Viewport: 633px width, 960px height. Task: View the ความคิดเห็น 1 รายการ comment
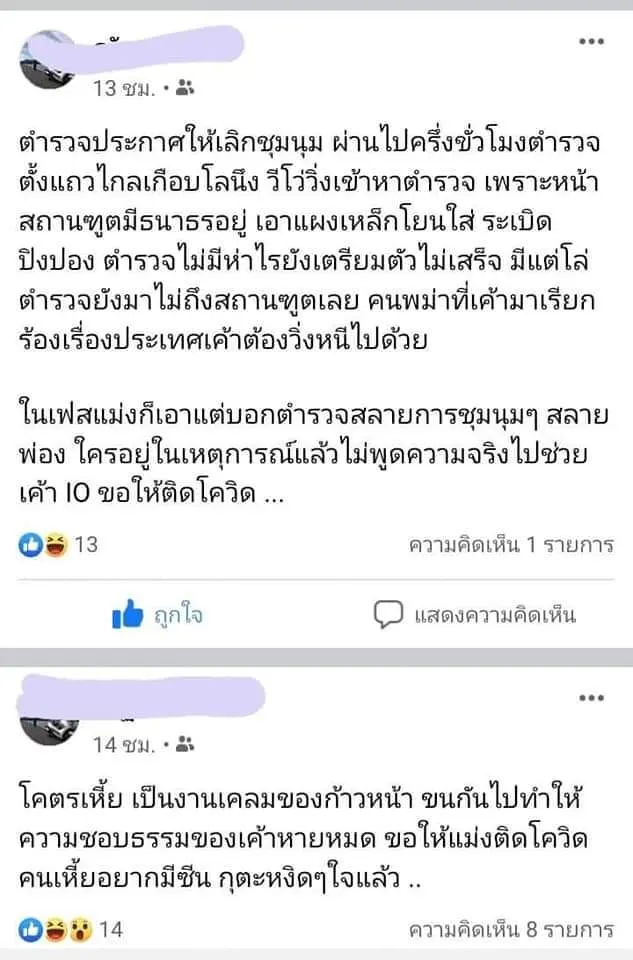511,546
